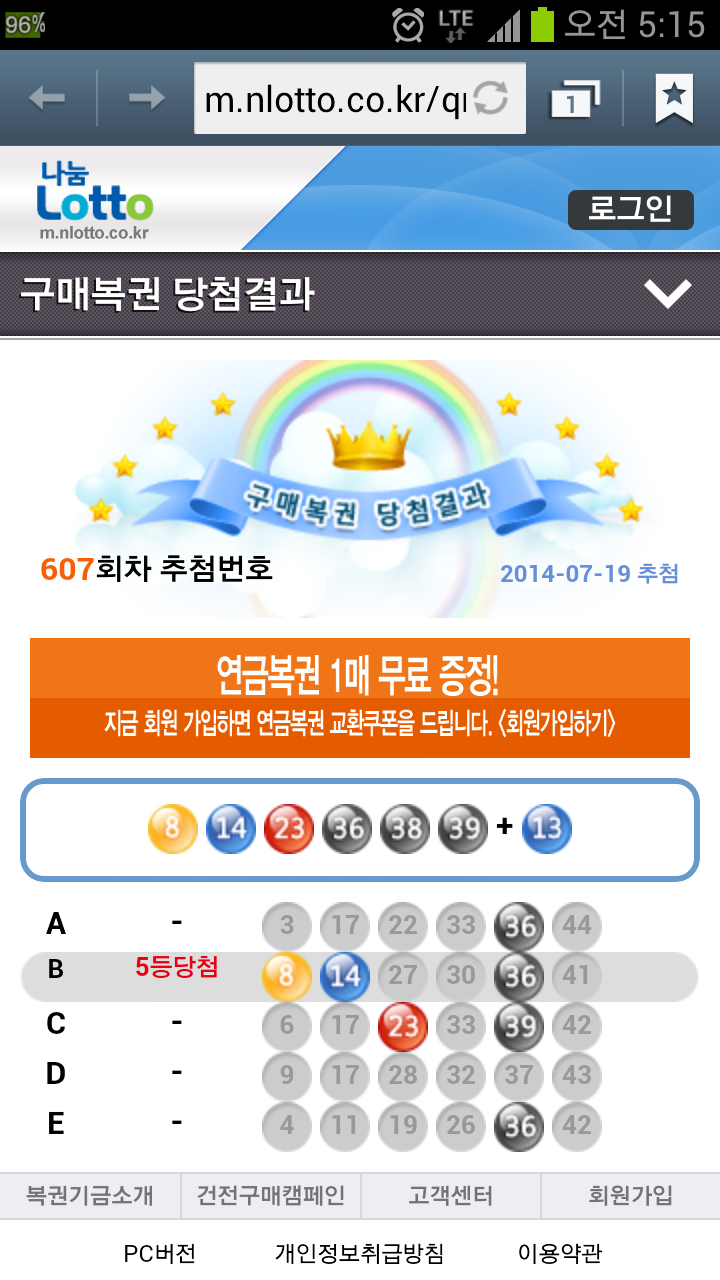Screen dimensions: 720x1280
Task: Go back to the previous page
Action: [x=47, y=98]
